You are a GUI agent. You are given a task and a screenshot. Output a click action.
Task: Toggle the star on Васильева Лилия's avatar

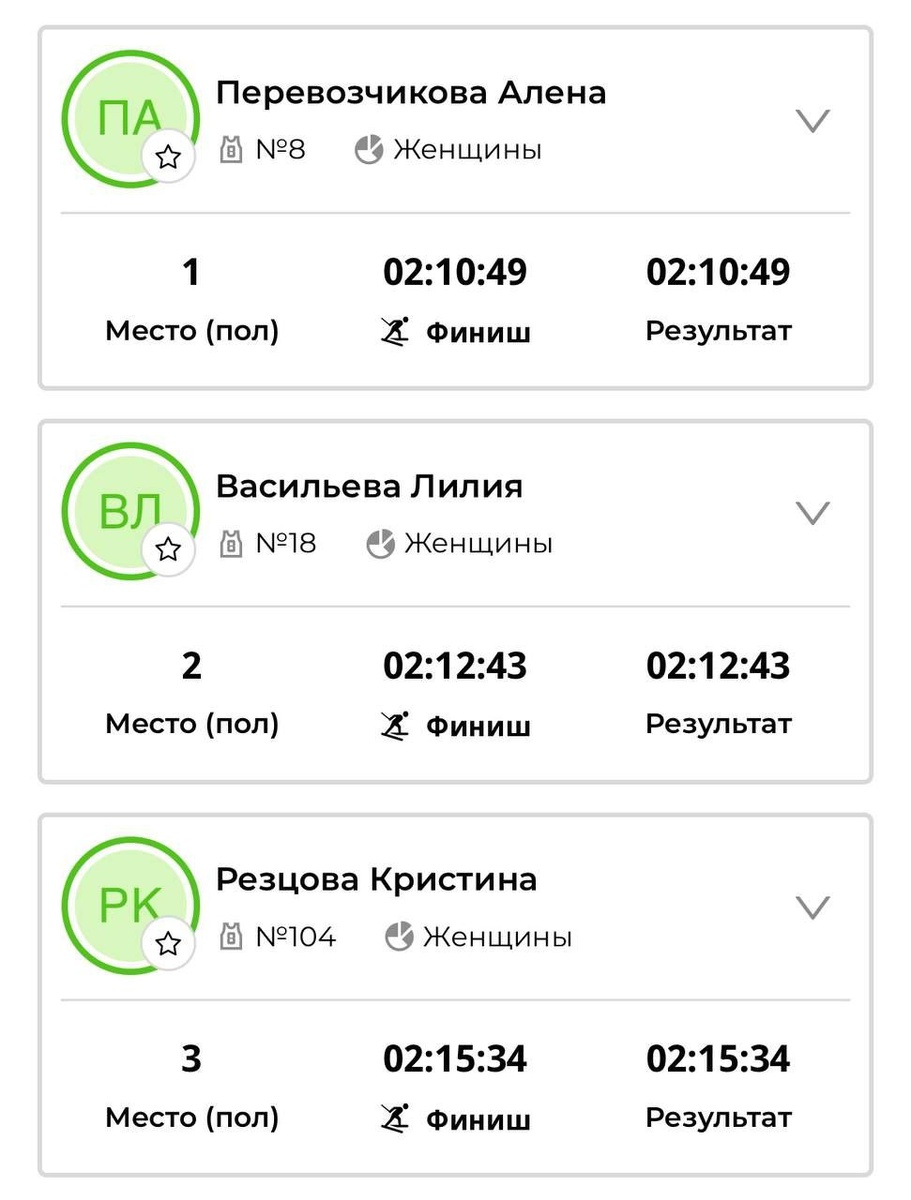pos(168,549)
